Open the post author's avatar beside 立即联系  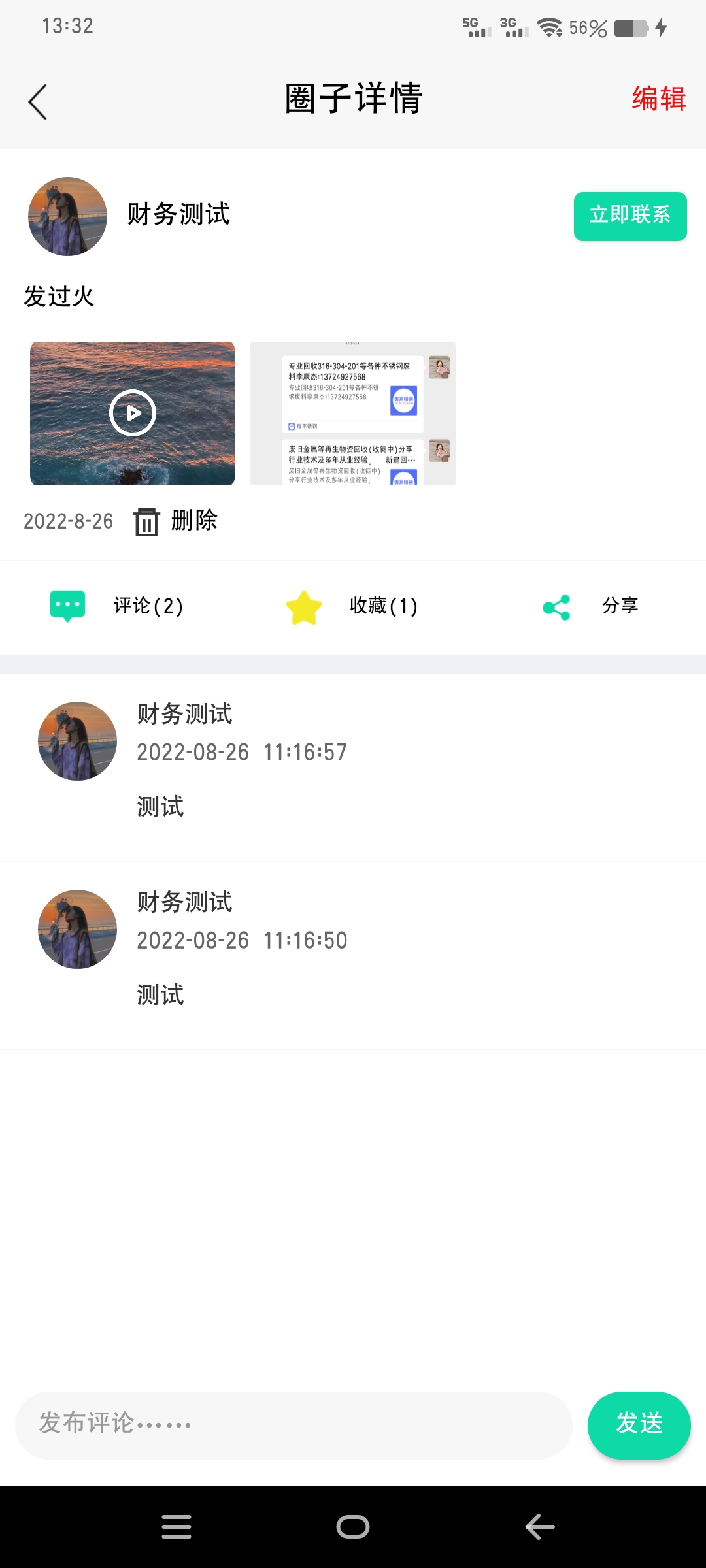(x=67, y=216)
